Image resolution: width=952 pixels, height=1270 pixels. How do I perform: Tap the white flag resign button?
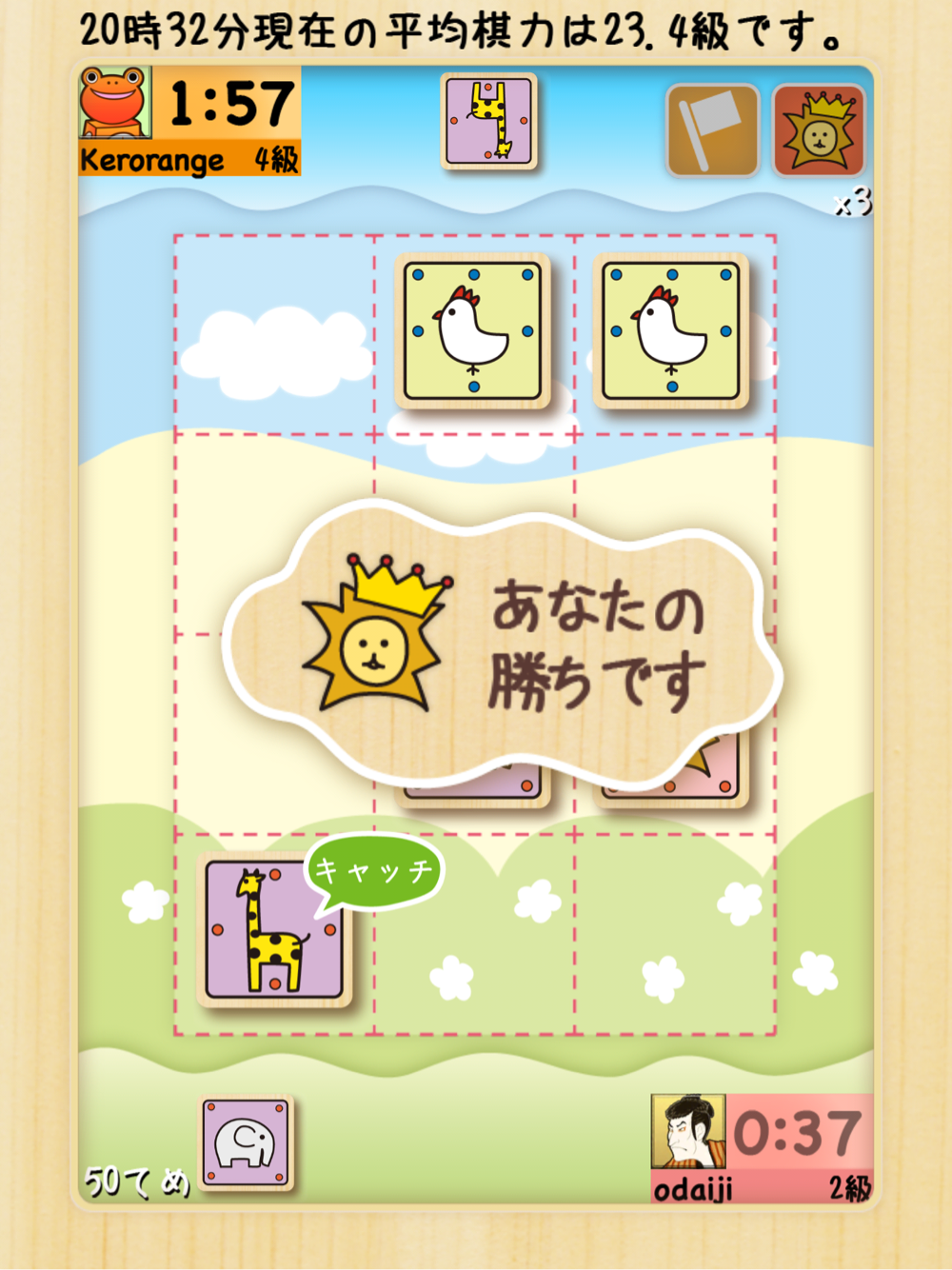[712, 130]
